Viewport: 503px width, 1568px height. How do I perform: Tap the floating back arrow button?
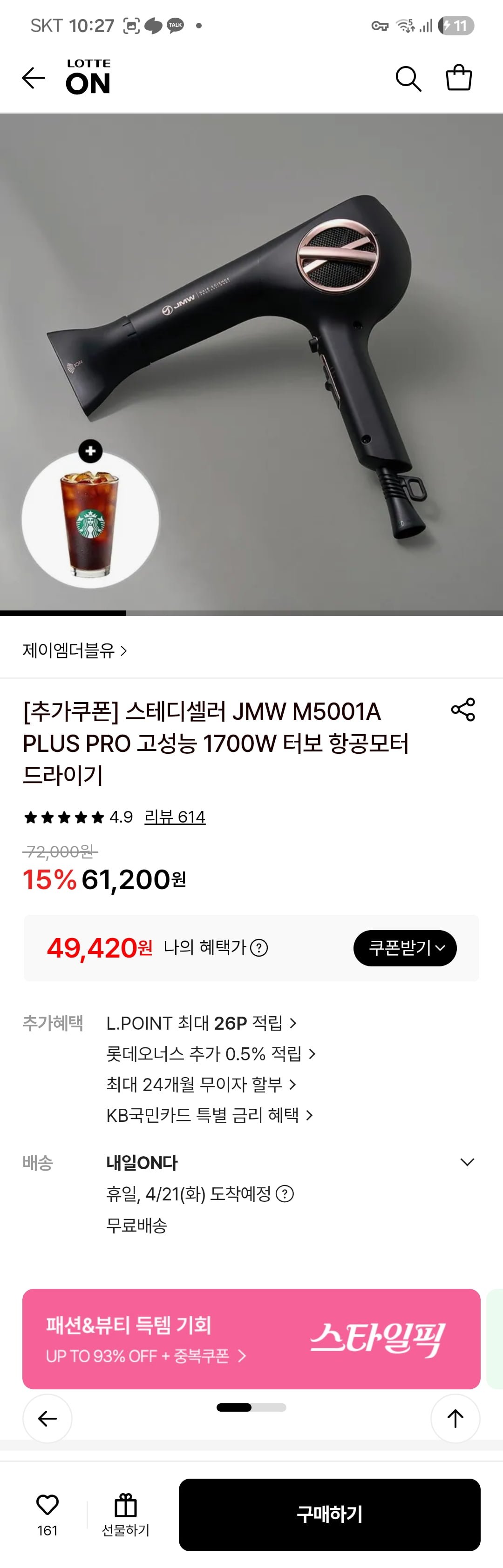click(x=48, y=1419)
